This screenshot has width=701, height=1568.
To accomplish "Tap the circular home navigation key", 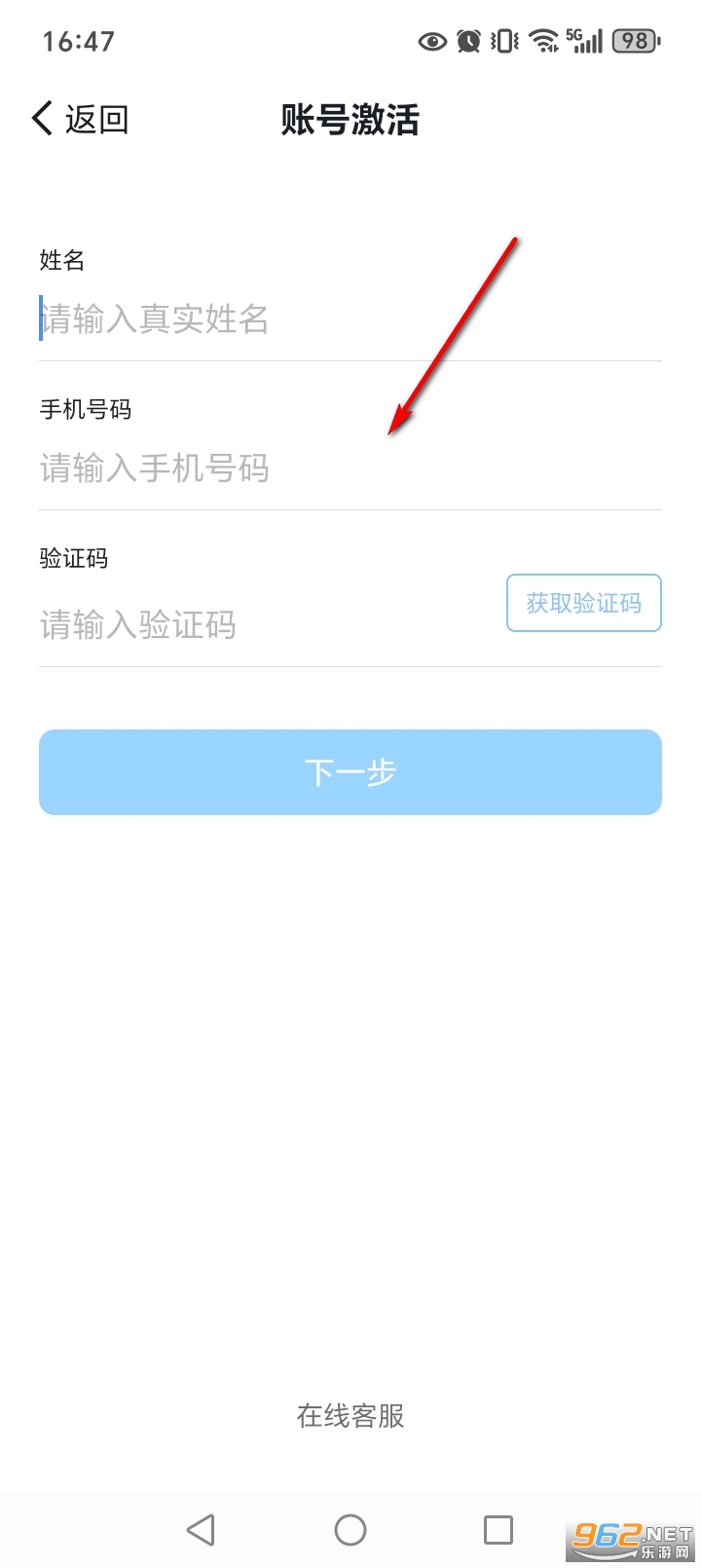I will [350, 1529].
